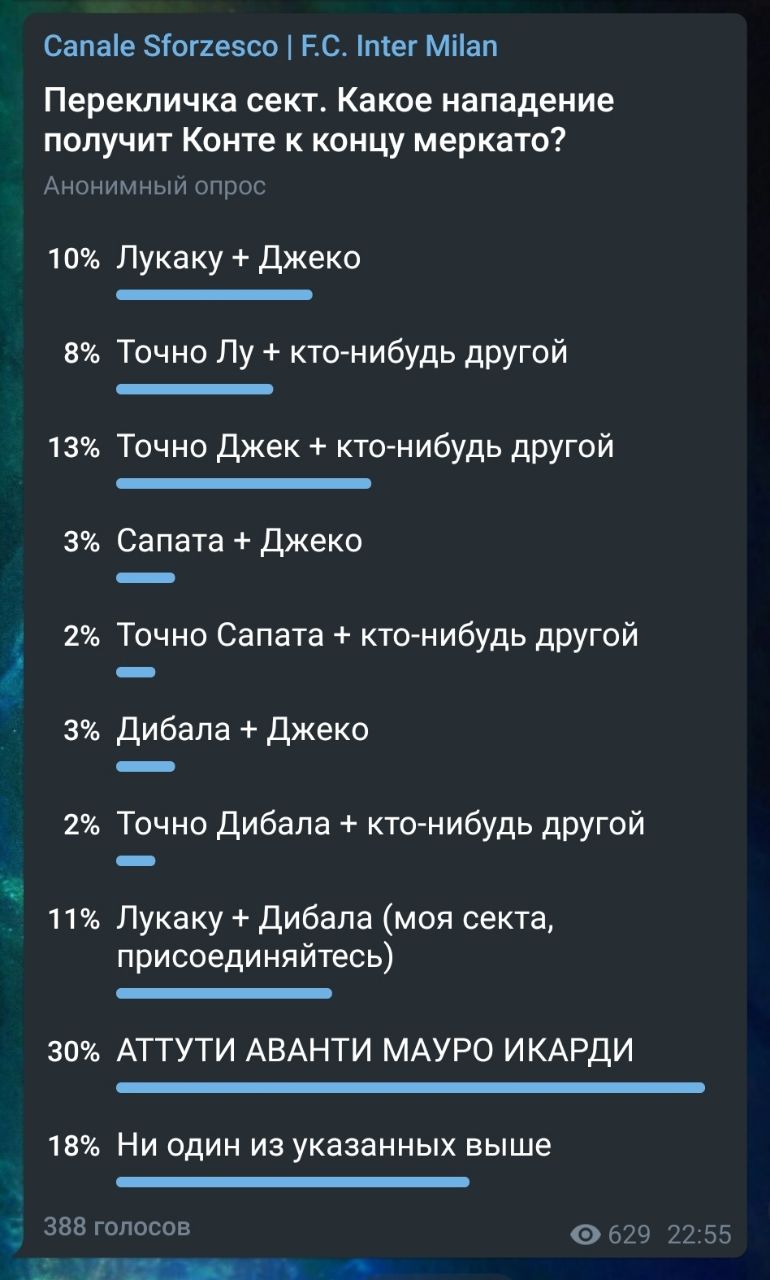Open the Canale Sforzesco channel name link
The width and height of the screenshot is (770, 1280).
click(x=270, y=46)
